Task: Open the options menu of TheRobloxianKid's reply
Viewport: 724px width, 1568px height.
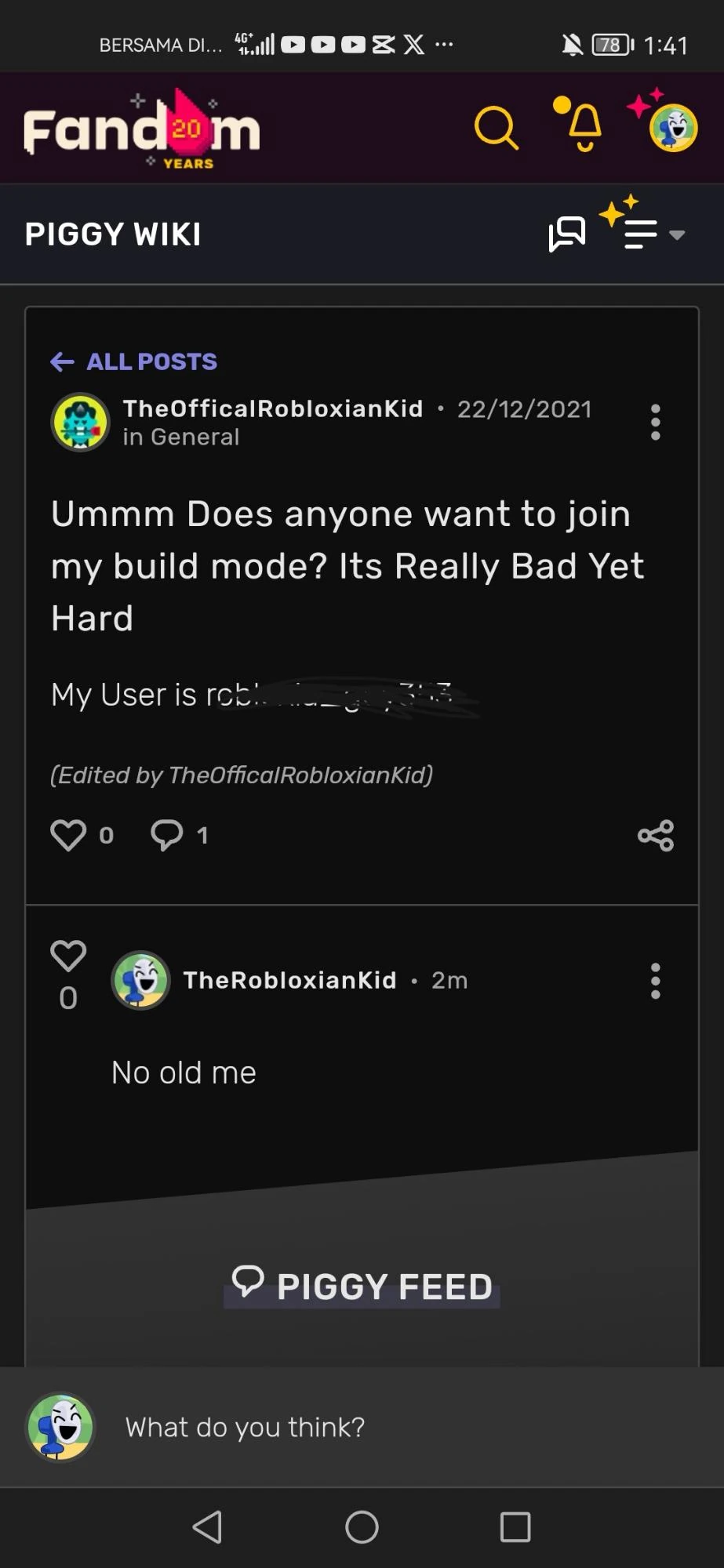Action: (x=655, y=981)
